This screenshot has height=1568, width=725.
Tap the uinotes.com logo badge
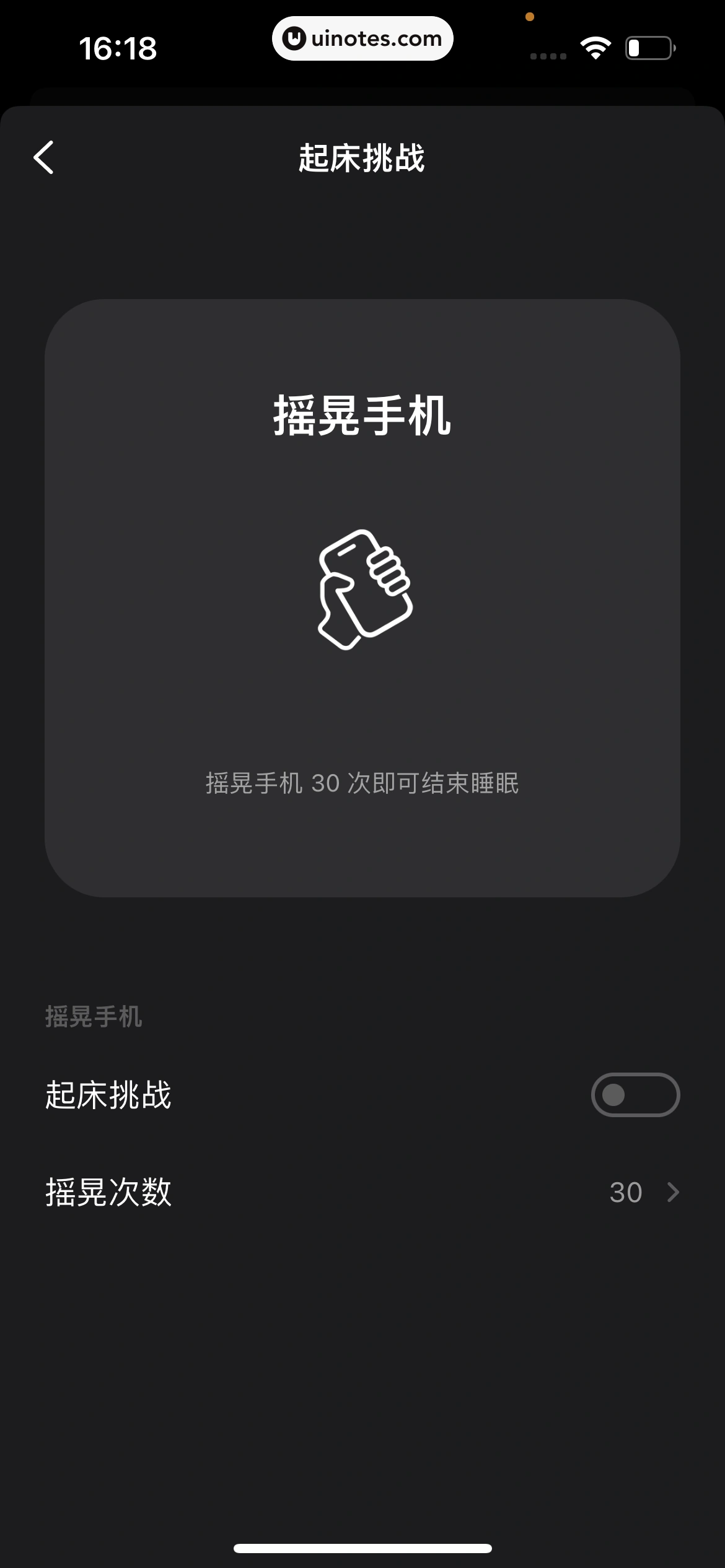pyautogui.click(x=362, y=38)
